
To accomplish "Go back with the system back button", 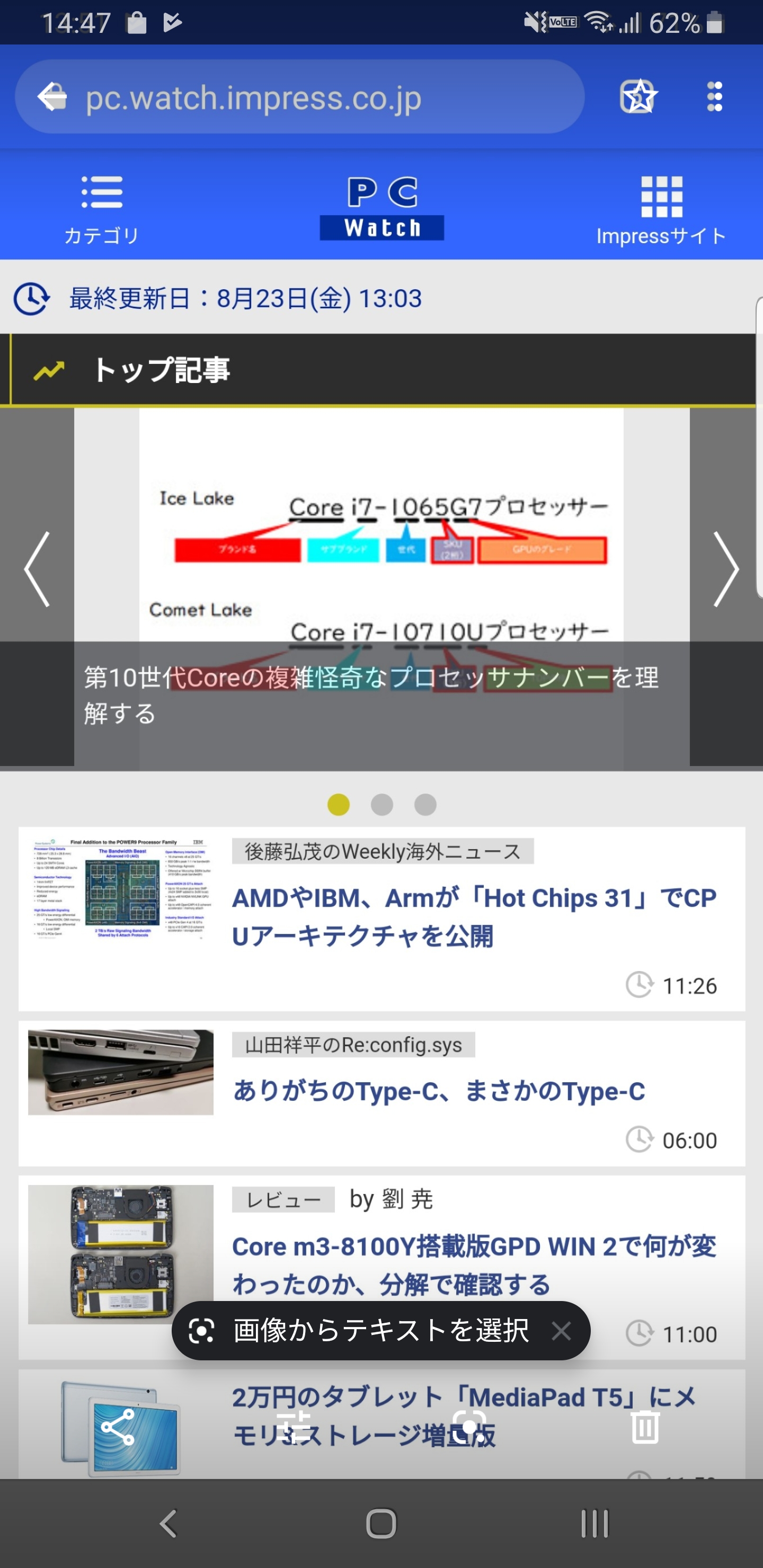I will click(x=168, y=1524).
